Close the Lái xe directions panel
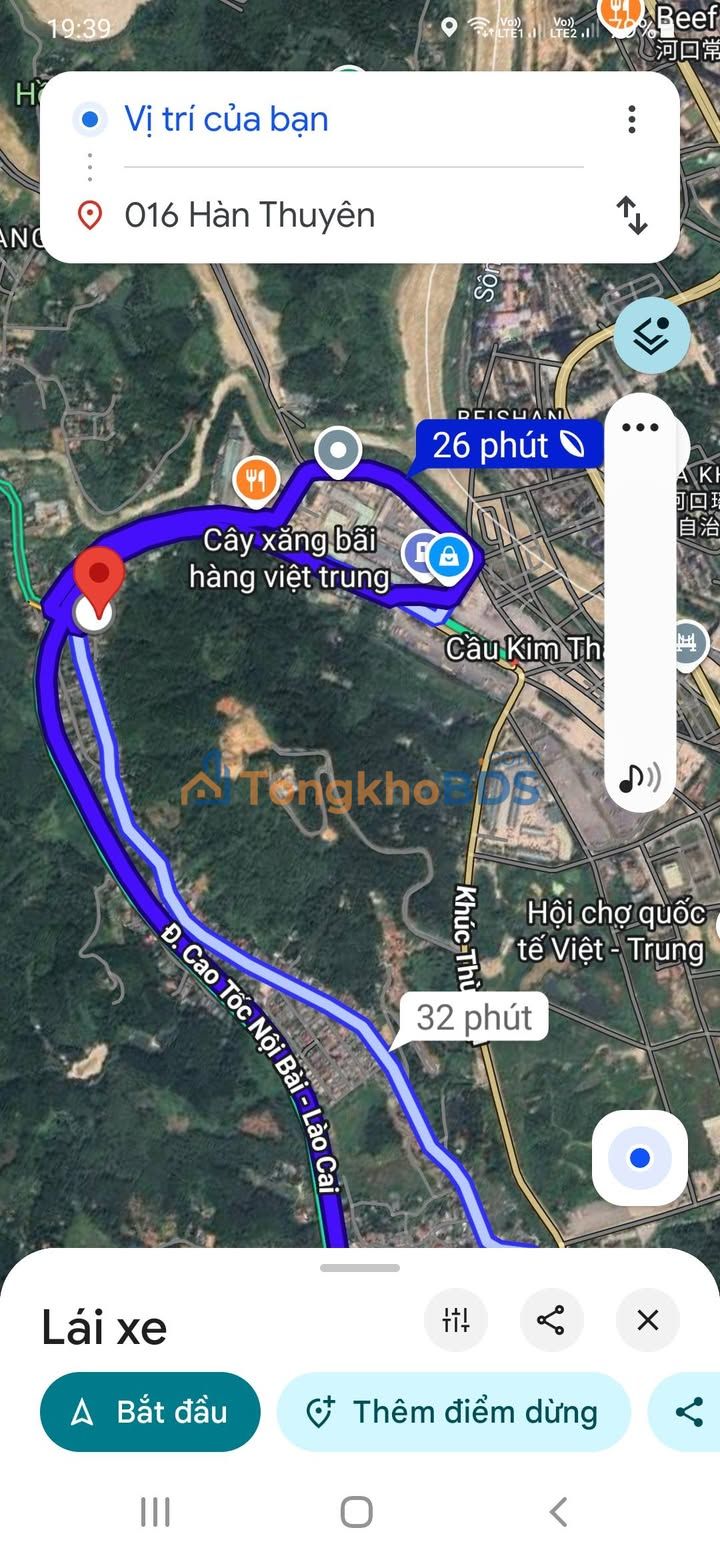 click(x=648, y=1321)
